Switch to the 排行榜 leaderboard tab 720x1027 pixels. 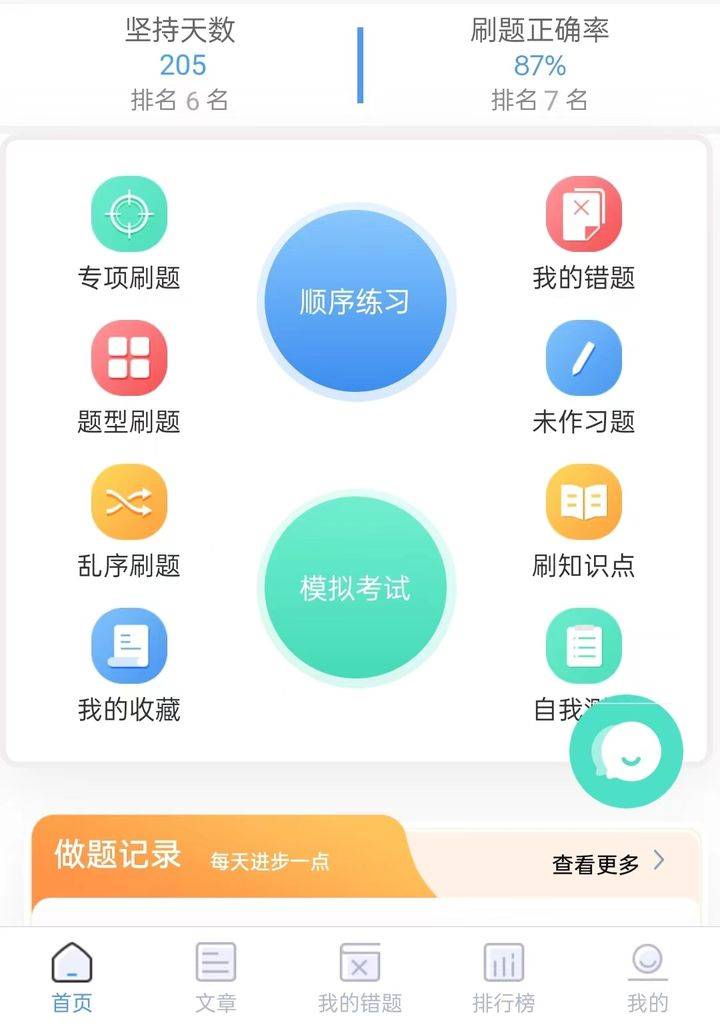click(504, 977)
